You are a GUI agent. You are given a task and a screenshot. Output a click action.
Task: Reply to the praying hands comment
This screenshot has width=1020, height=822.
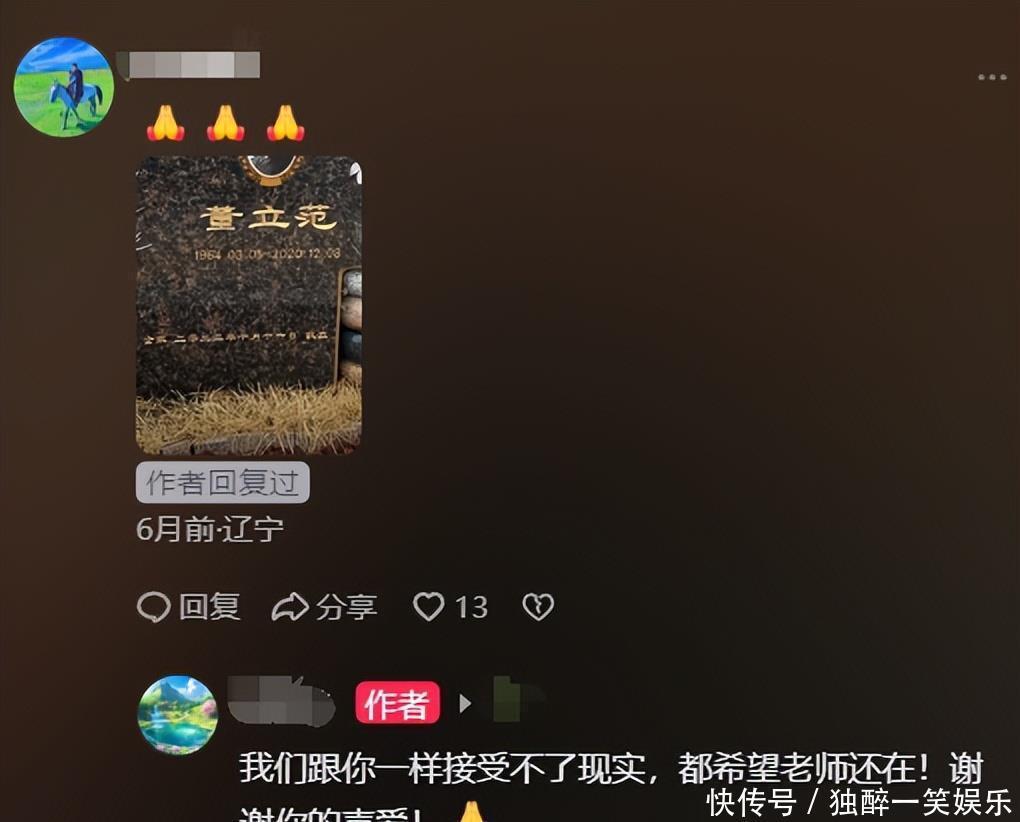tap(189, 606)
